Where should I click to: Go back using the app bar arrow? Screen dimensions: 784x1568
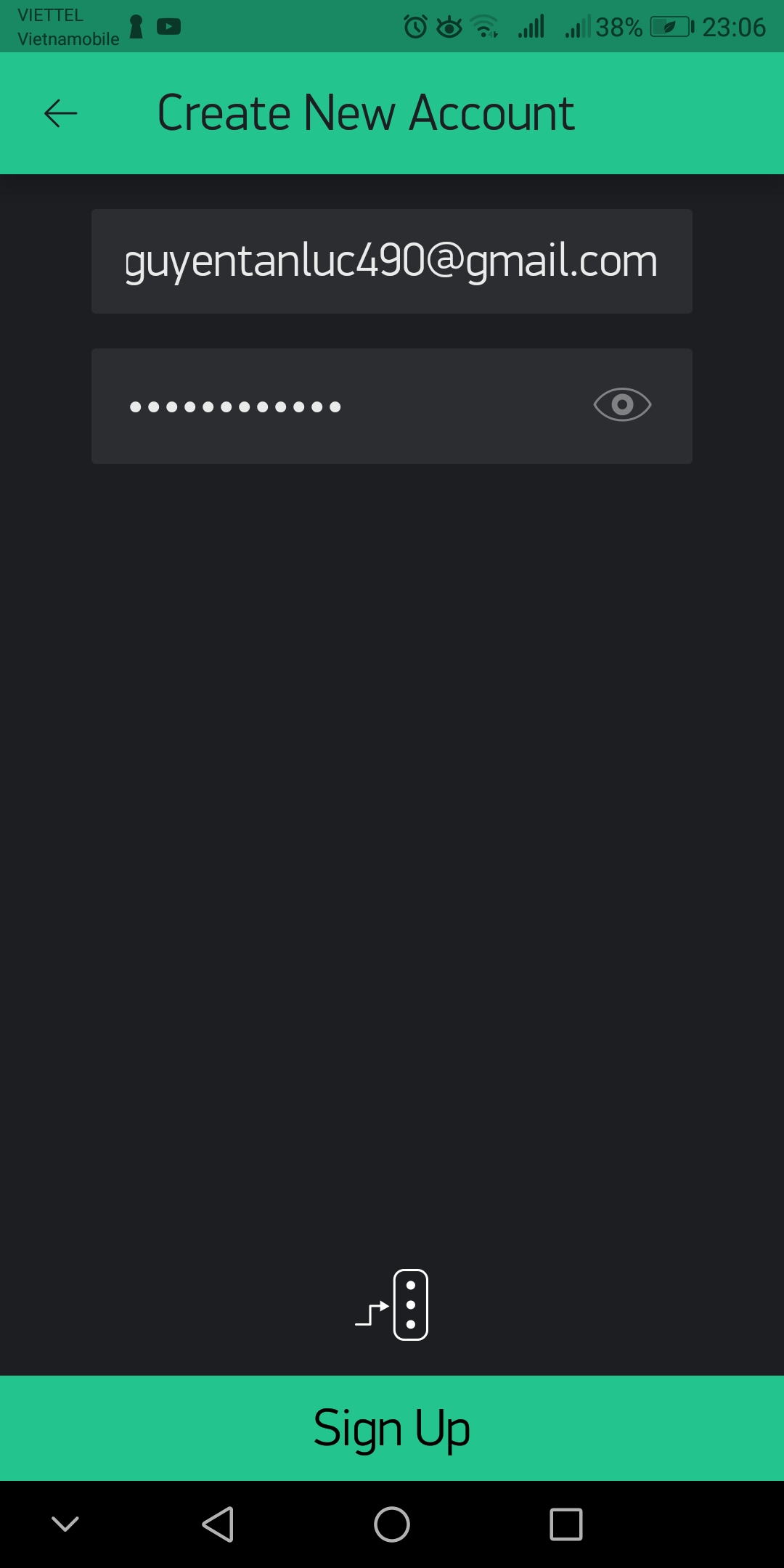point(61,113)
